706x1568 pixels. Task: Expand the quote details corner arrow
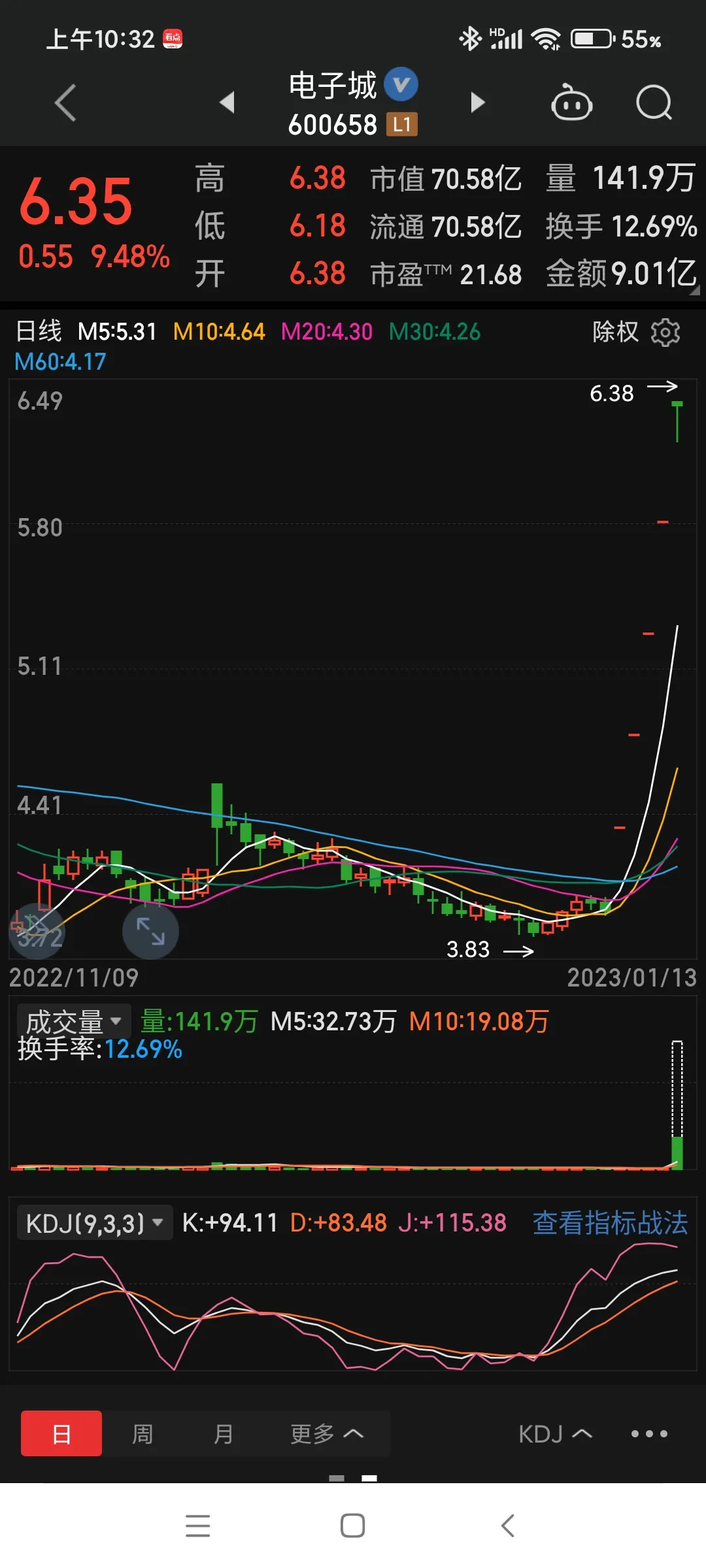coord(694,289)
